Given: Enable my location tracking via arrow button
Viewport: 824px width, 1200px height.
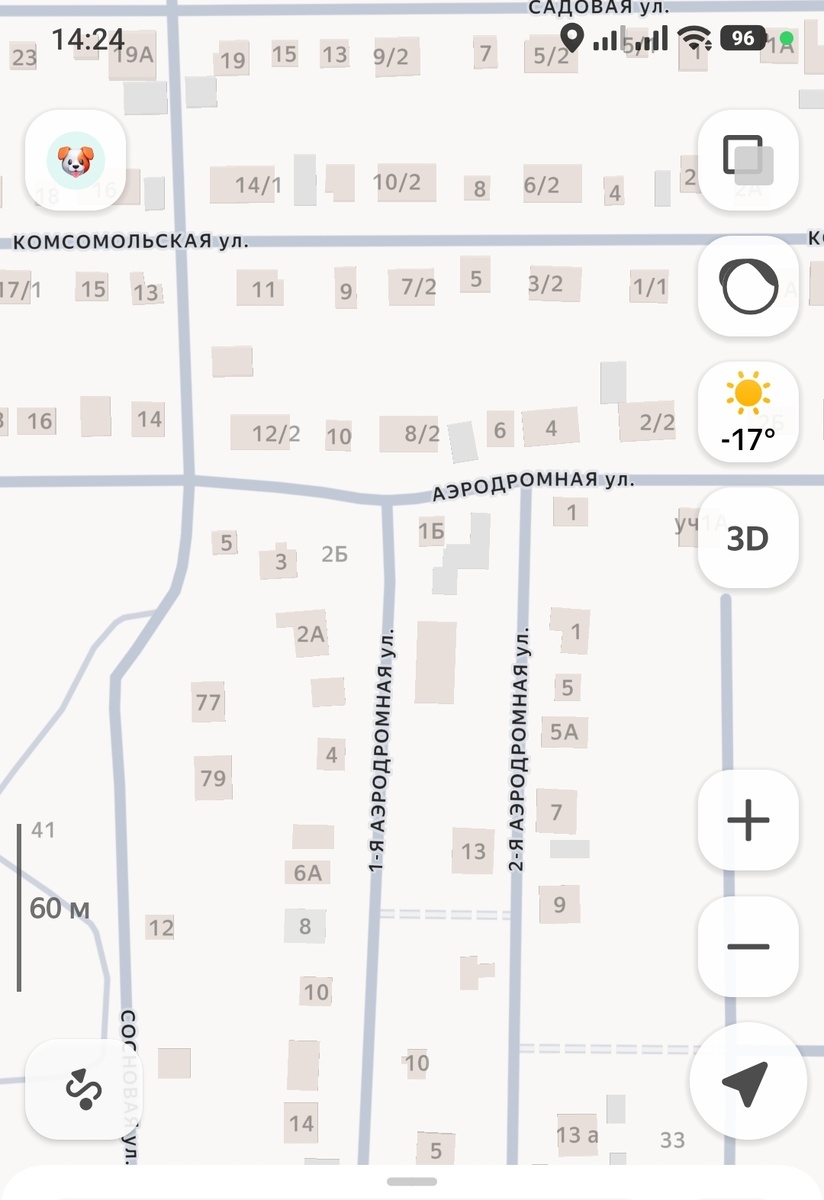Looking at the screenshot, I should (748, 1081).
